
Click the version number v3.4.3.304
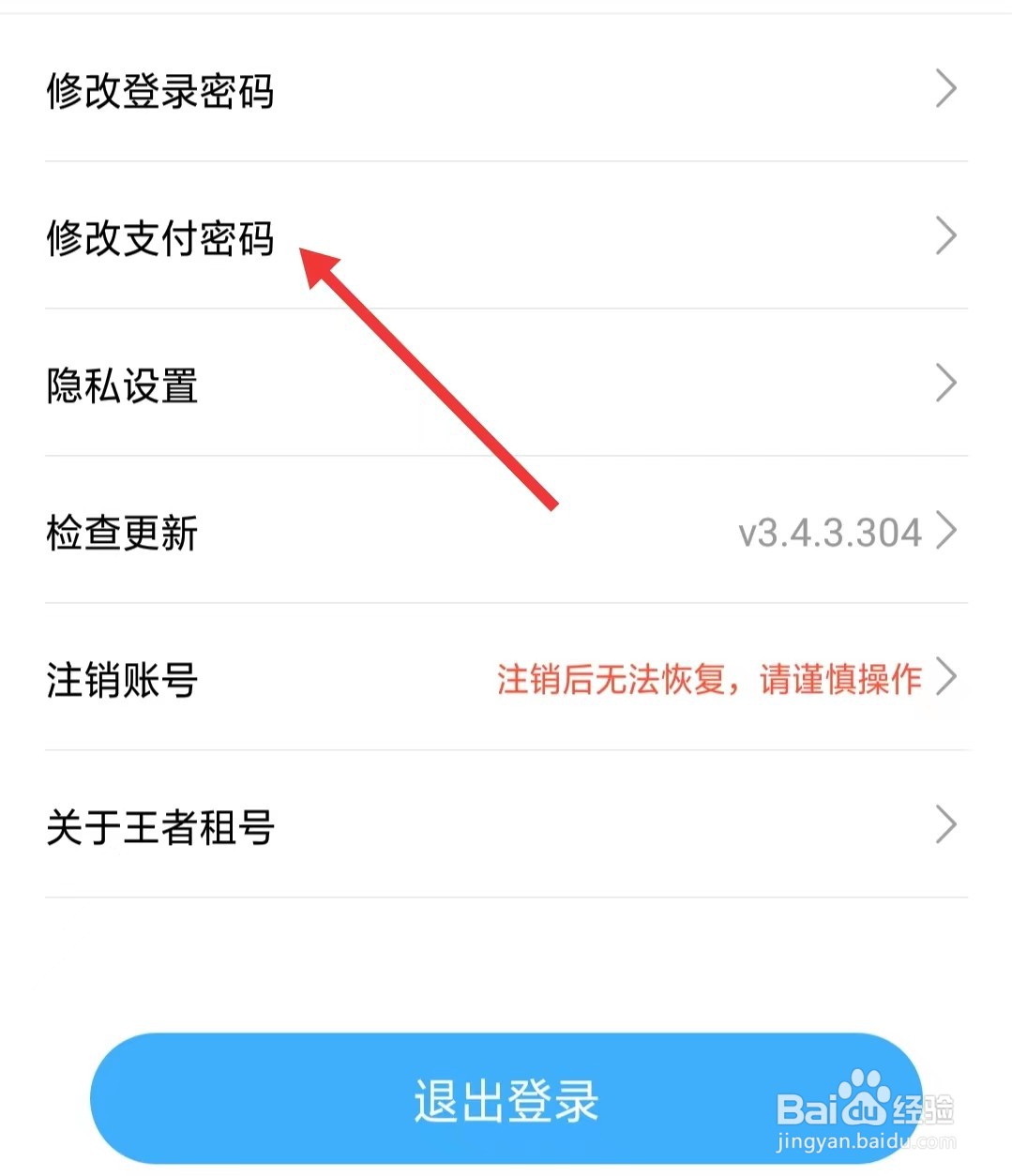[829, 533]
